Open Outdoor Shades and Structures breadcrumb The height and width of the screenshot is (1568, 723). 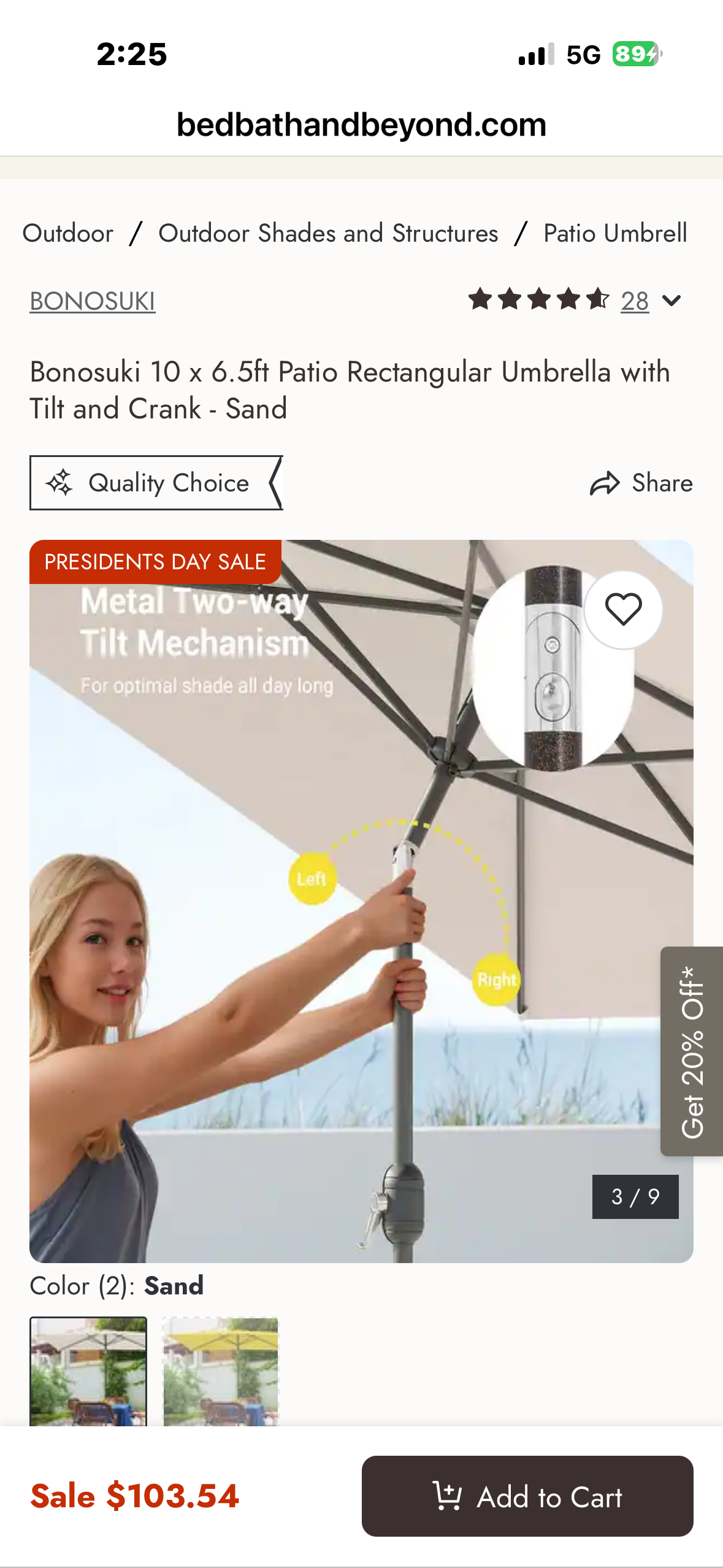pos(328,234)
